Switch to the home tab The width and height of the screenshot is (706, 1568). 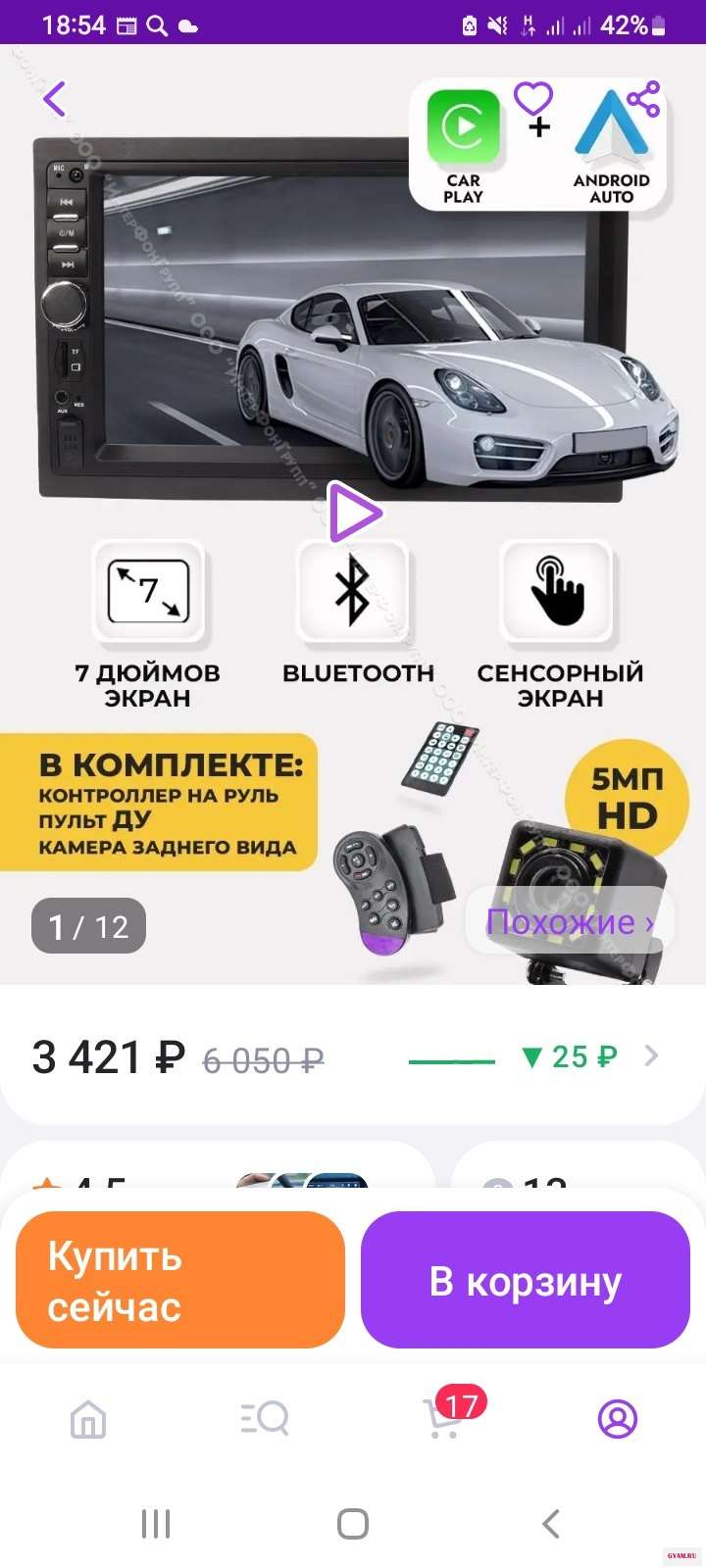pyautogui.click(x=88, y=1419)
